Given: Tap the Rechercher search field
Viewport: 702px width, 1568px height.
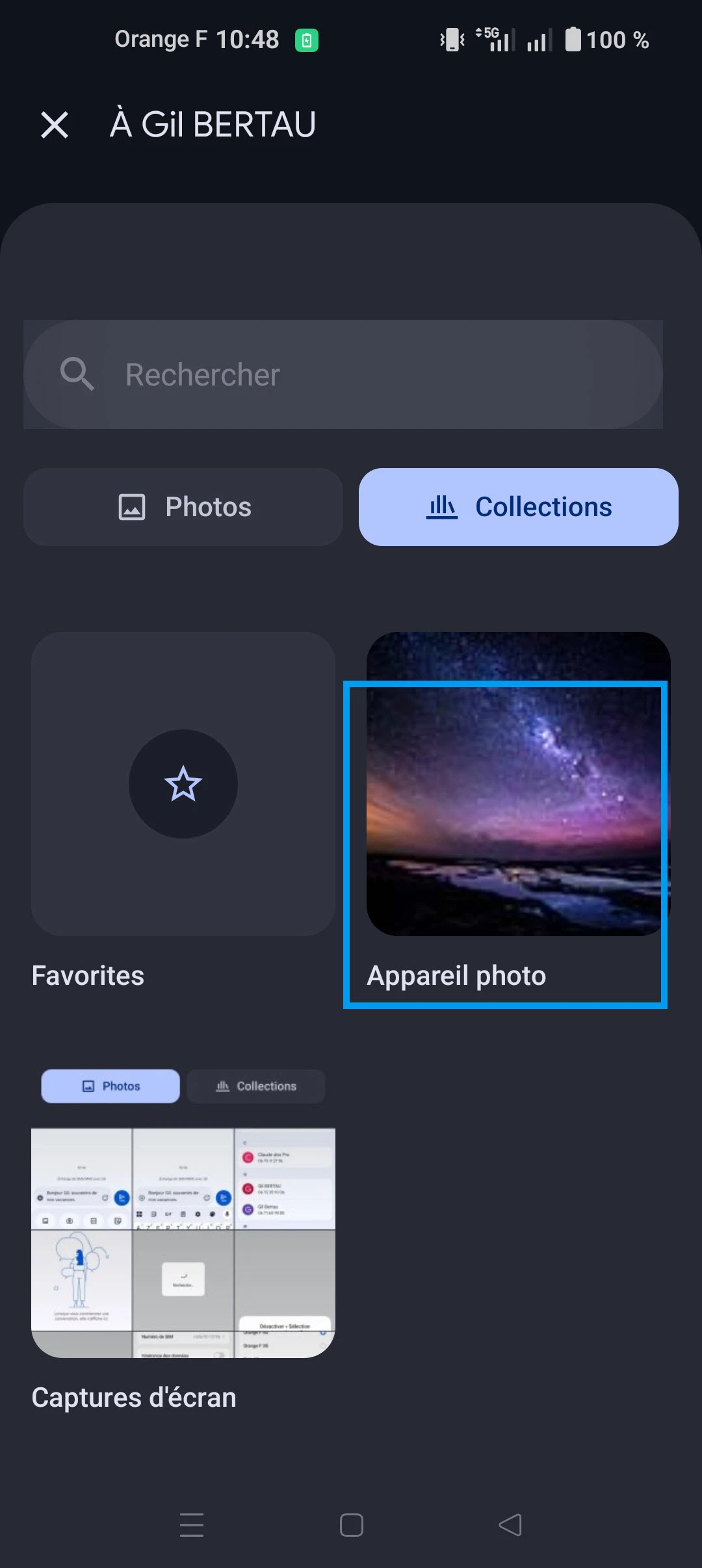Looking at the screenshot, I should pos(343,374).
